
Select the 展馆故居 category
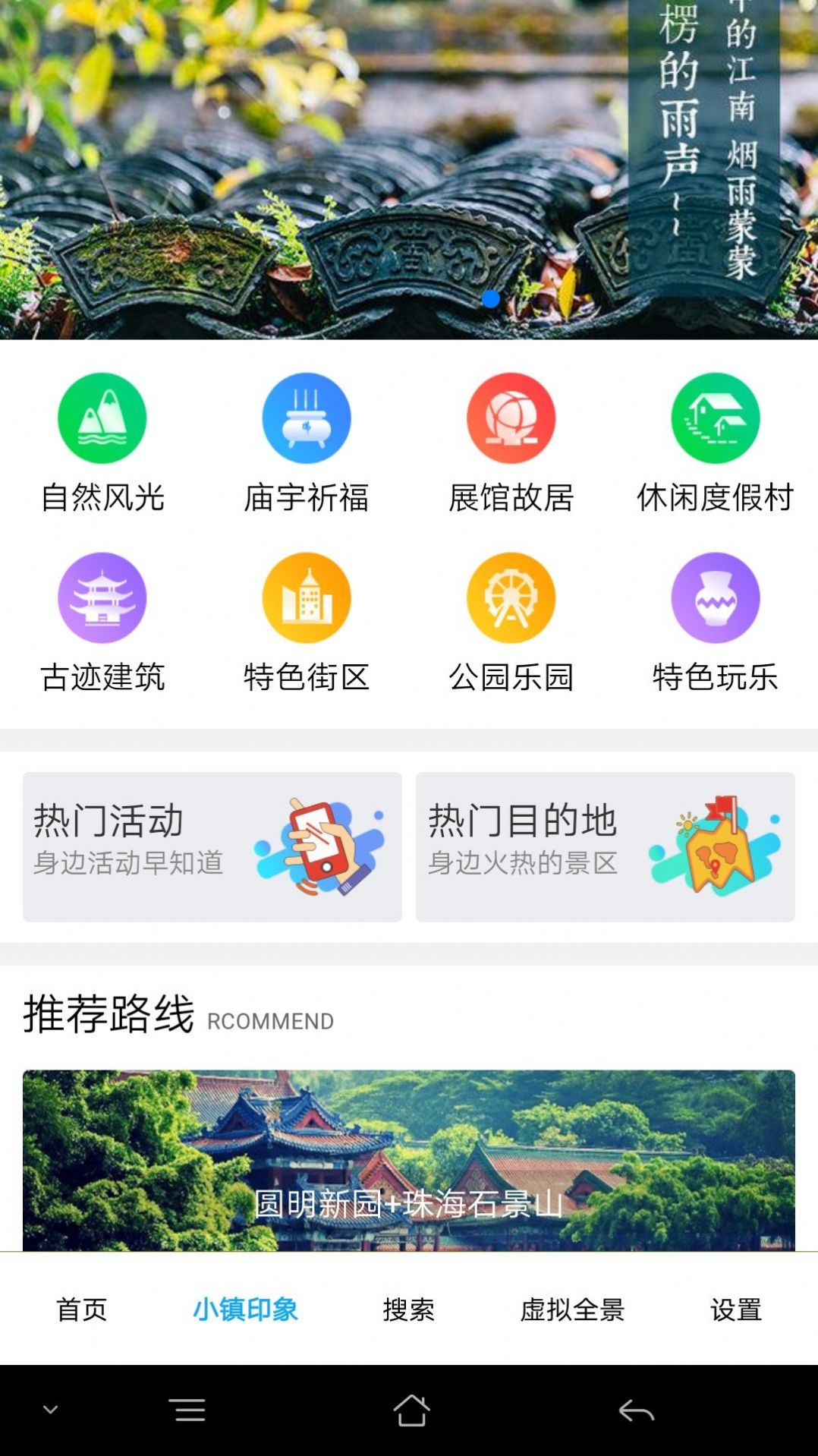[511, 442]
